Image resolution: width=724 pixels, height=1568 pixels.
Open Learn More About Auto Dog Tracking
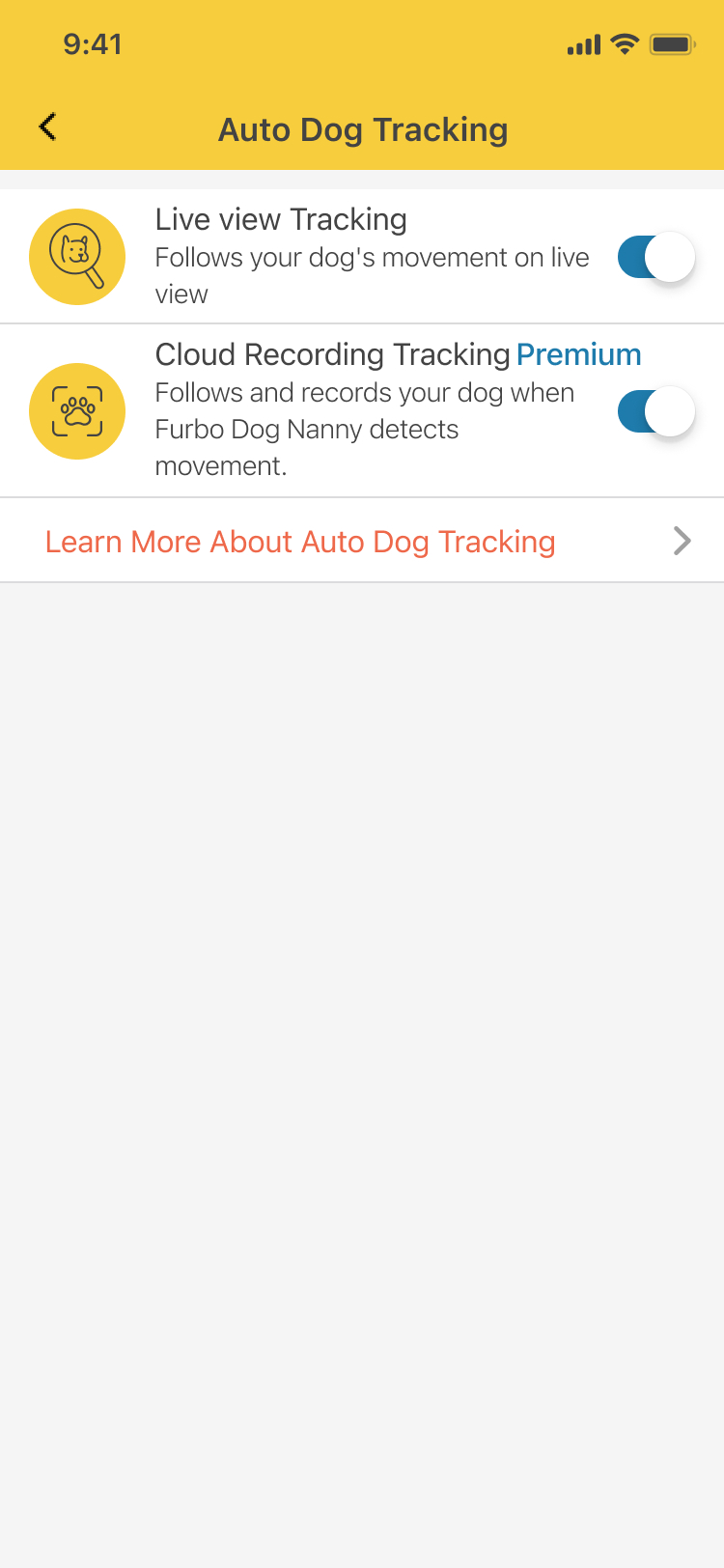[x=299, y=541]
